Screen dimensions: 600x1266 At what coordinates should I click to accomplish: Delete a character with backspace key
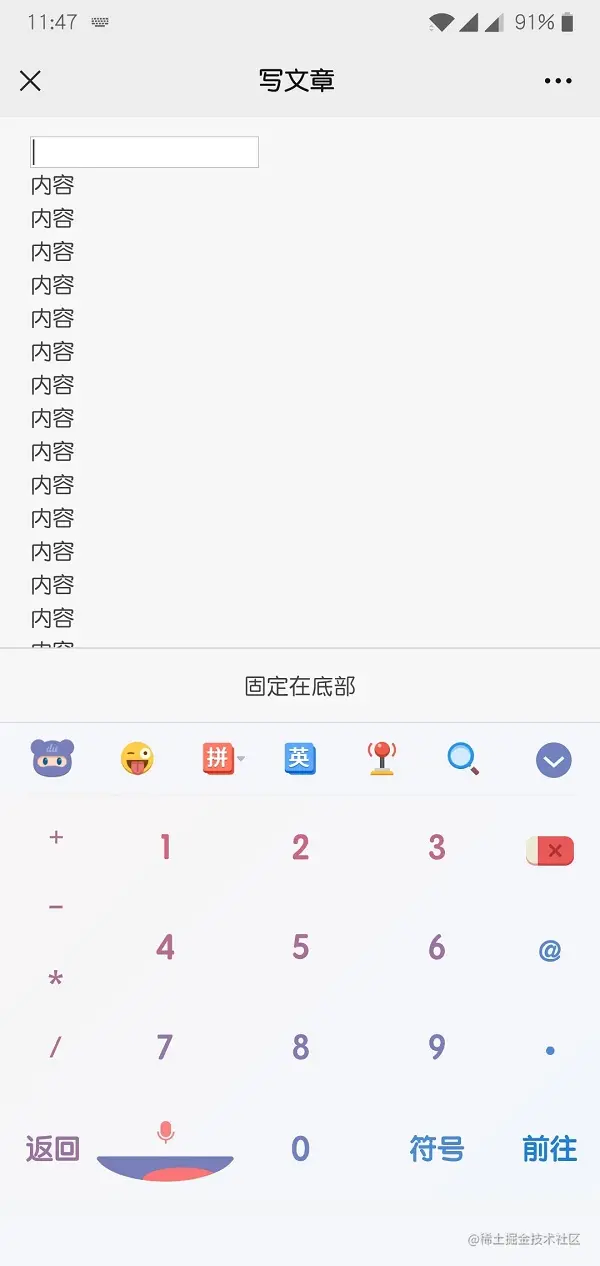click(x=550, y=851)
